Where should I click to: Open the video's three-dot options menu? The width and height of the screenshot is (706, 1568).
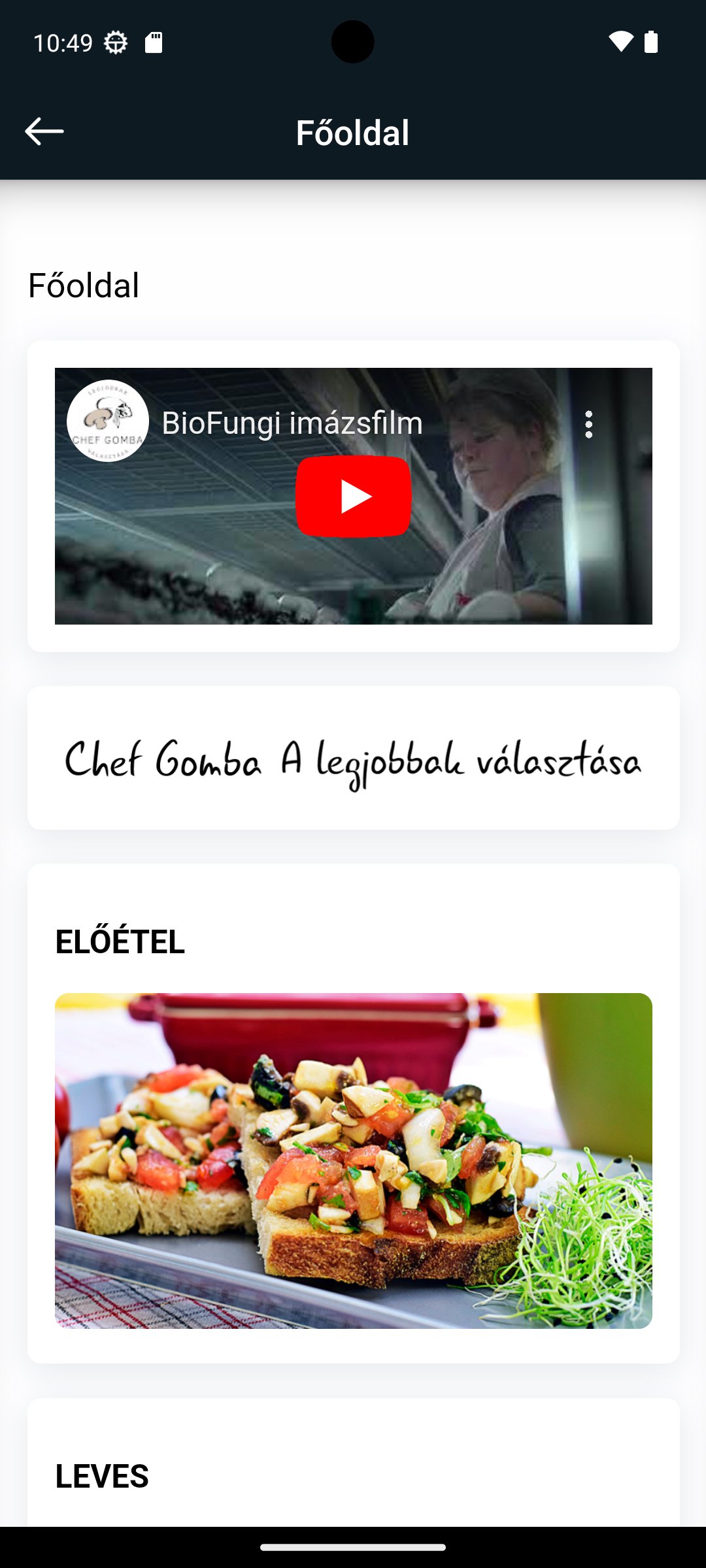589,425
